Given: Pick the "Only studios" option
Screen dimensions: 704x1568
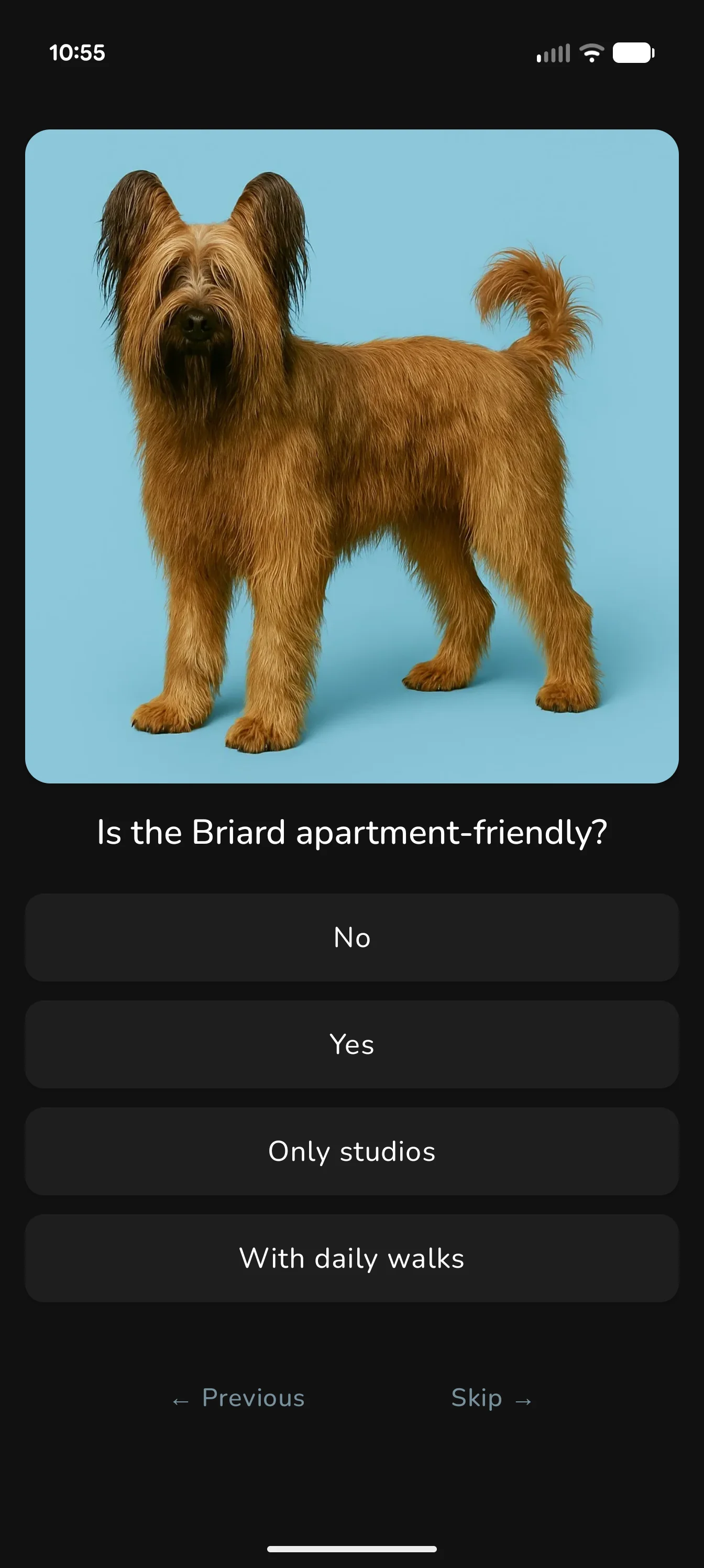Looking at the screenshot, I should [x=351, y=1152].
